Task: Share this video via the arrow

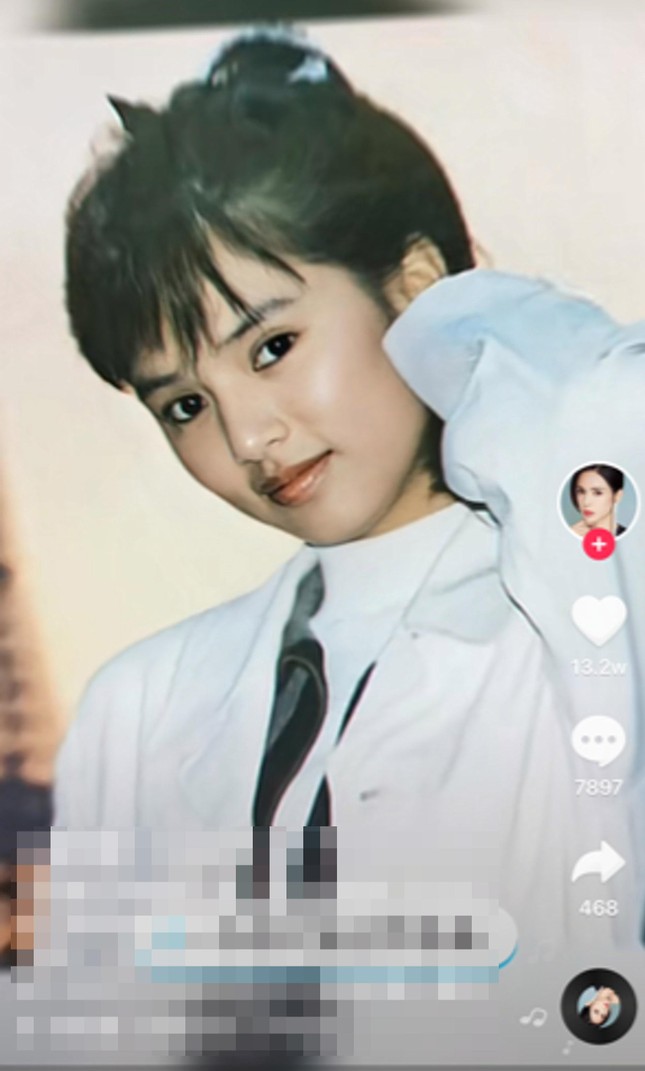Action: coord(598,864)
